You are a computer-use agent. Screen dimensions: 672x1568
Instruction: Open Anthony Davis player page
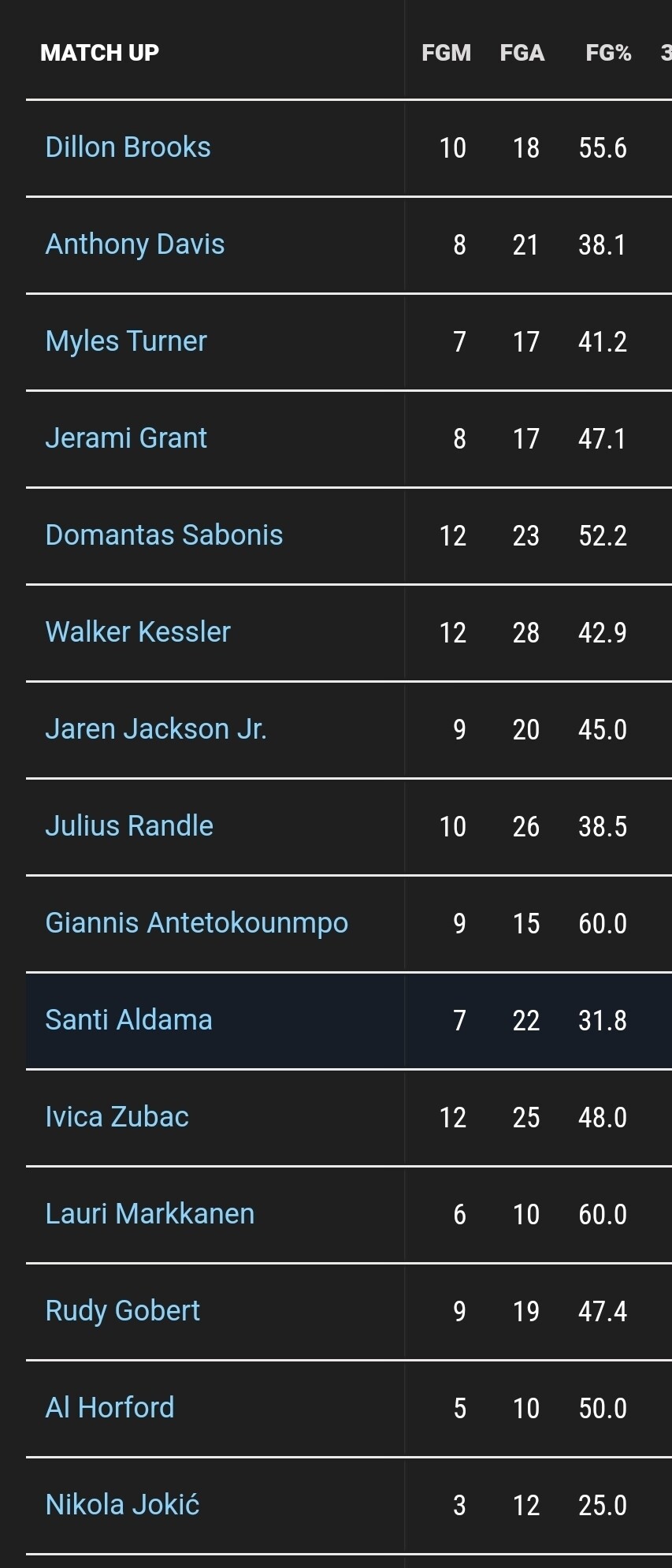135,244
